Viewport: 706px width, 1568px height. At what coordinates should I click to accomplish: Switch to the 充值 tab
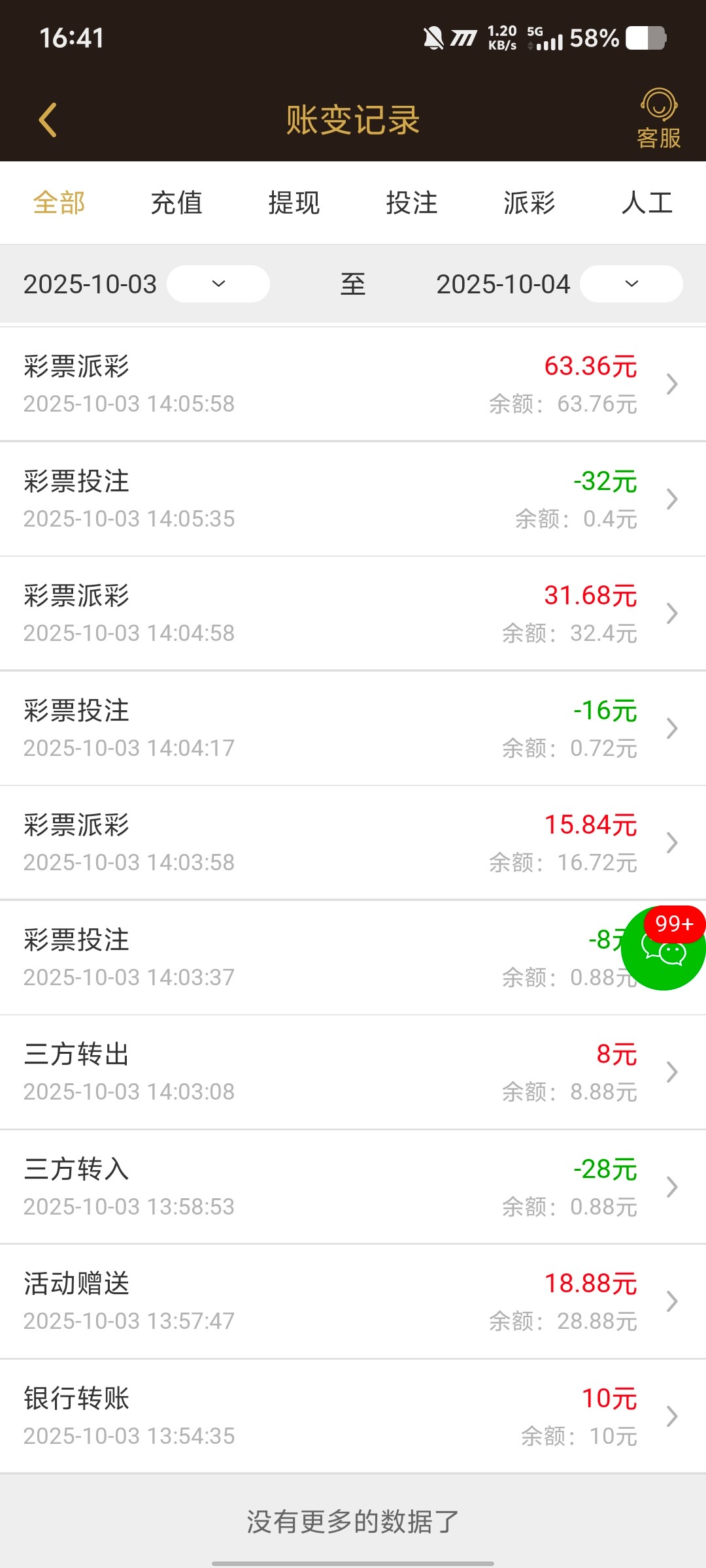176,203
